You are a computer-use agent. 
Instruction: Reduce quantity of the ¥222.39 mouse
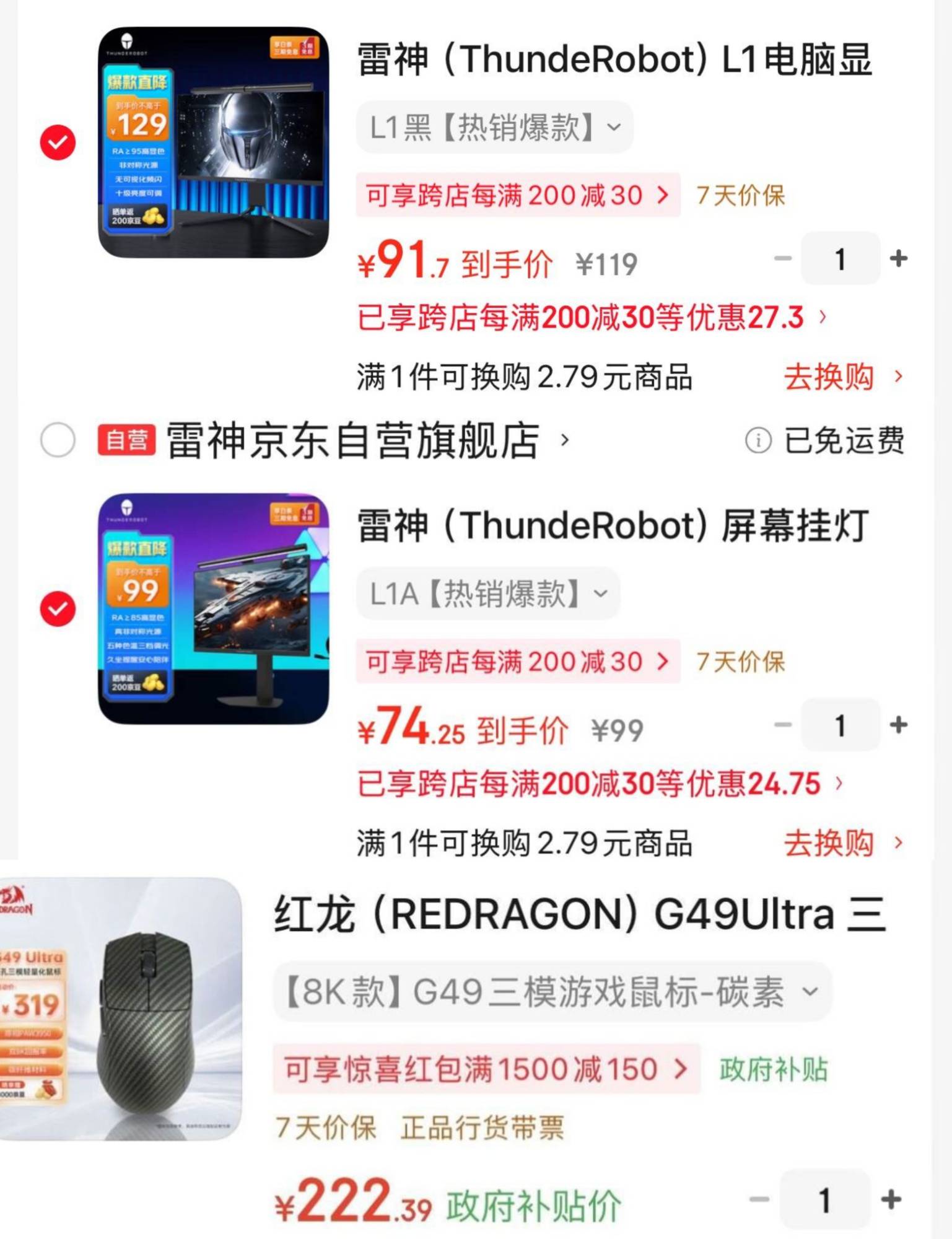point(759,1200)
